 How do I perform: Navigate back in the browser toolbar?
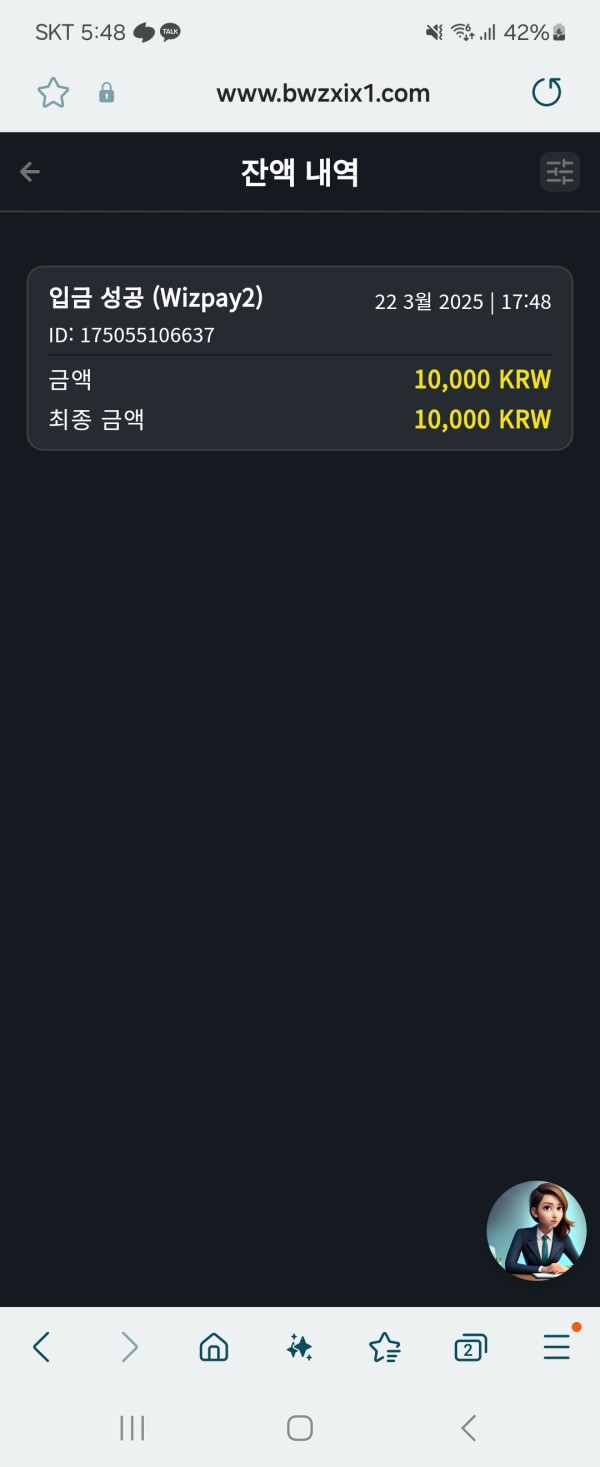coord(41,1348)
